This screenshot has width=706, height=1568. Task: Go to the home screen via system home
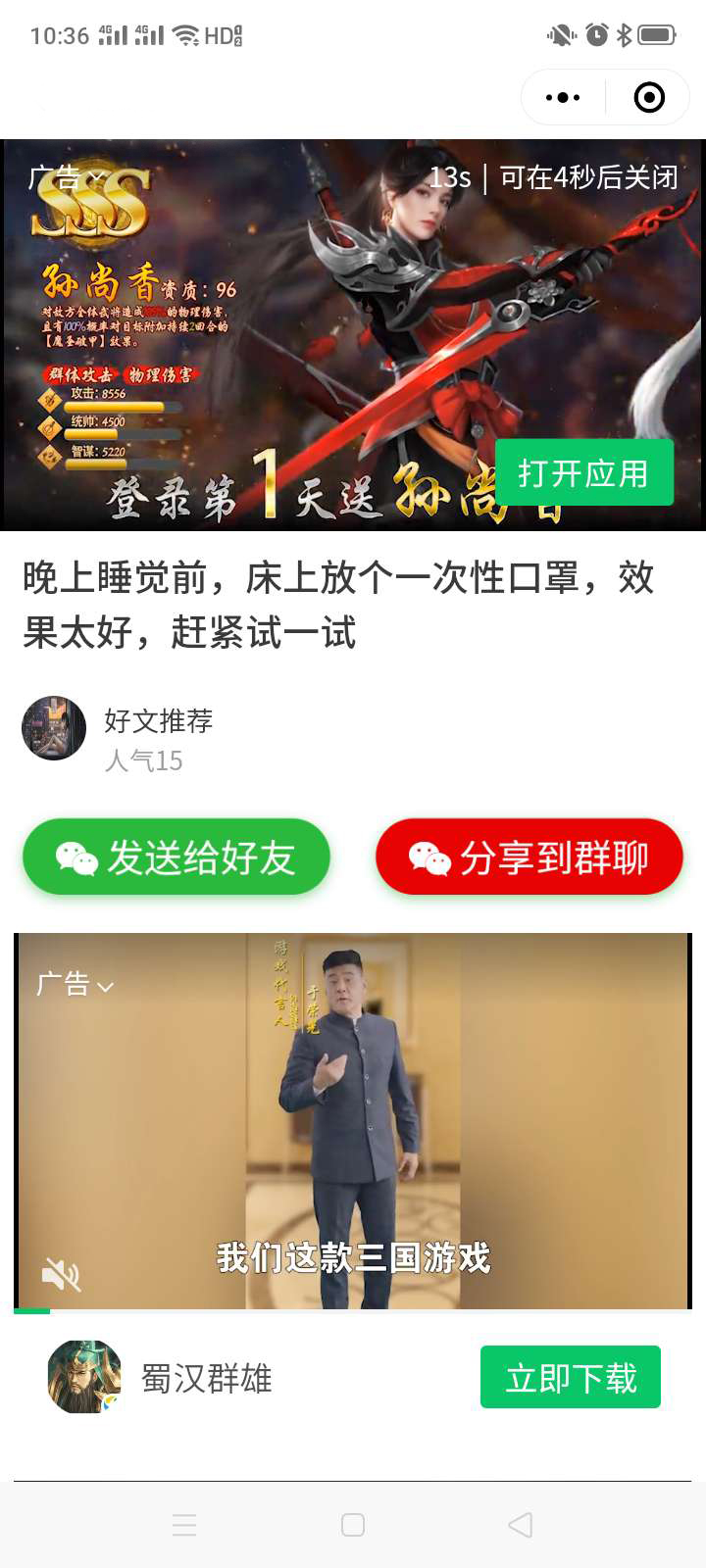[353, 1525]
